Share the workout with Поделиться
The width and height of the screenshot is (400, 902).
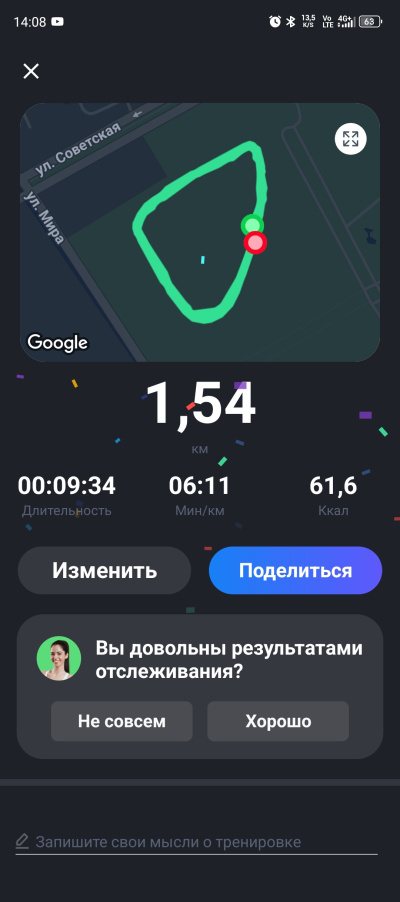[x=295, y=570]
